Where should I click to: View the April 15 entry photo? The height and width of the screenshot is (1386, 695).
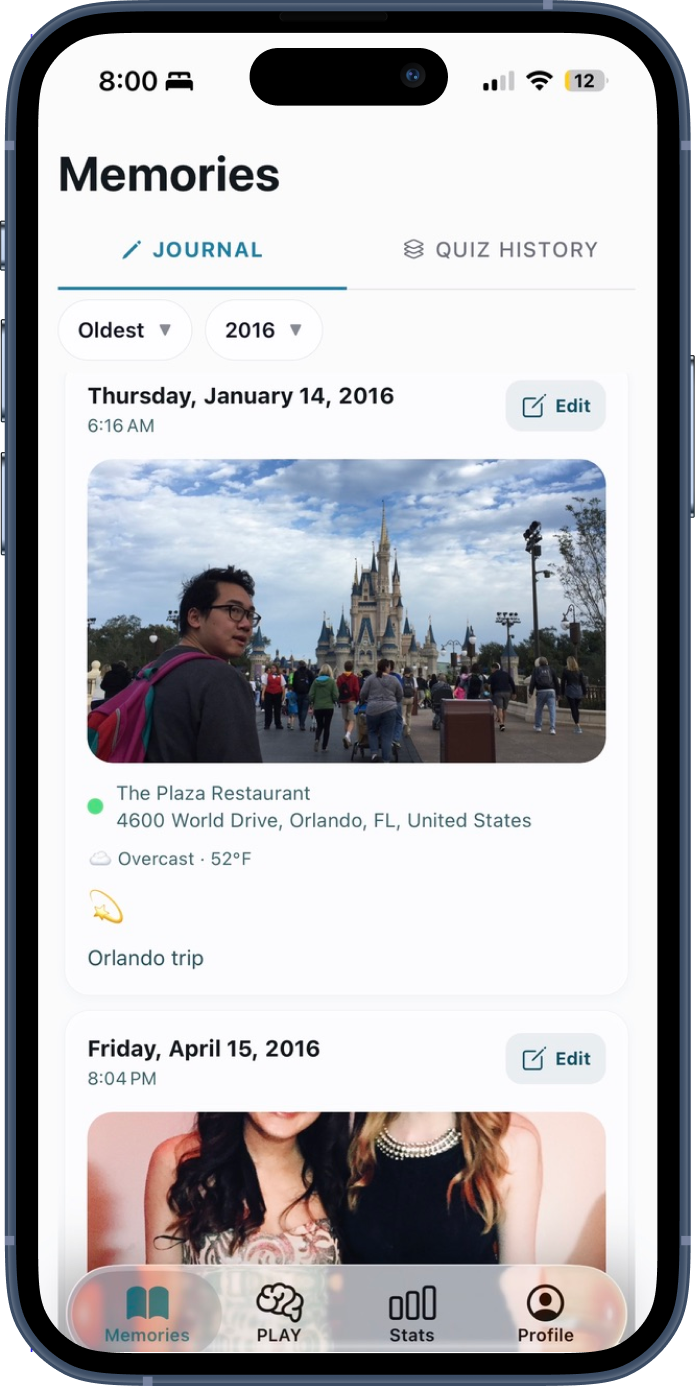click(x=347, y=1190)
